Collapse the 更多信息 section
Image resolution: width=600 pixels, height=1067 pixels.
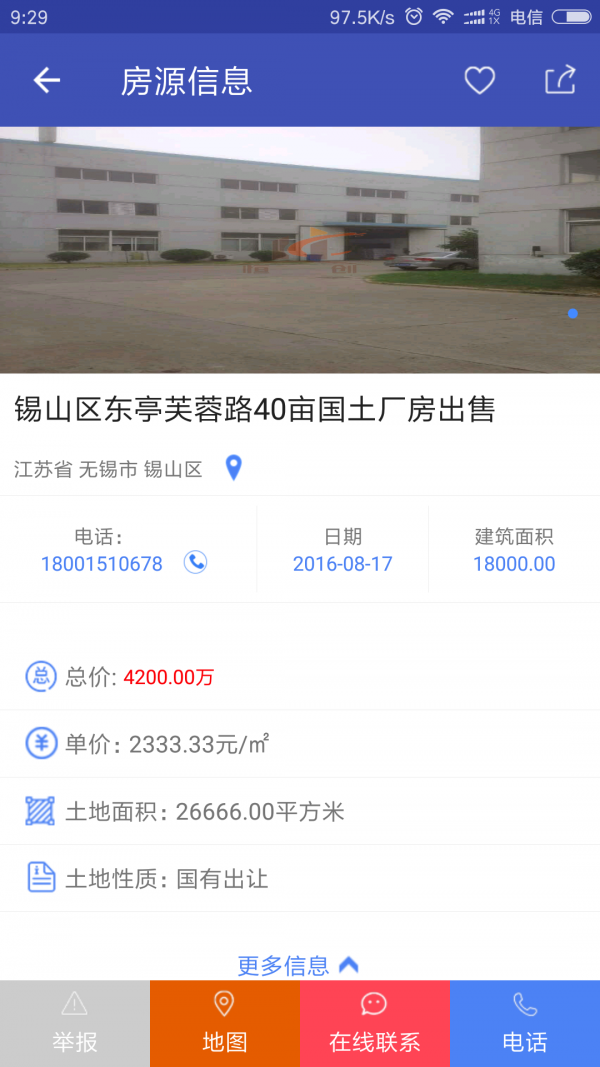pos(298,965)
